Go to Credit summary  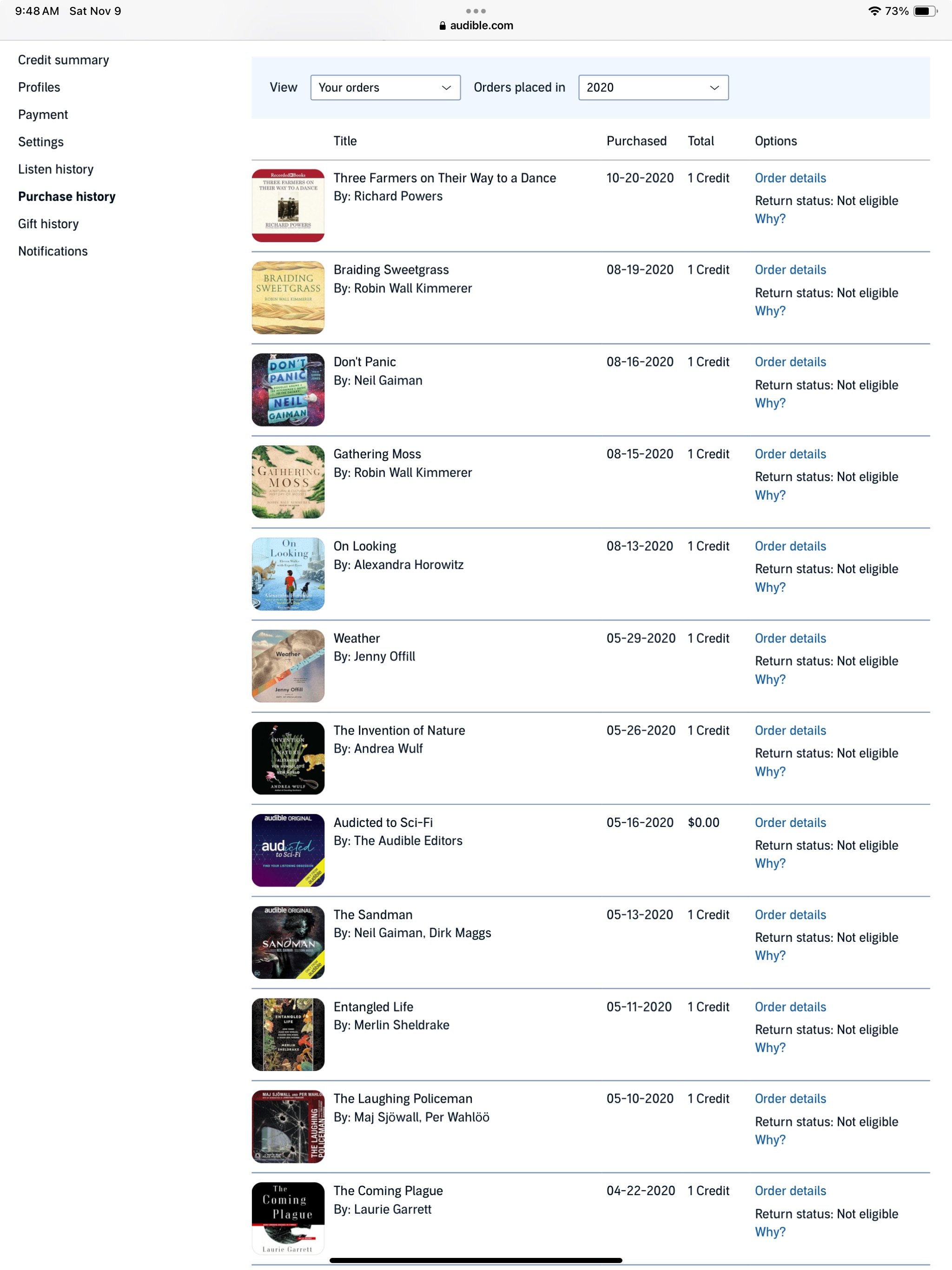pos(63,60)
